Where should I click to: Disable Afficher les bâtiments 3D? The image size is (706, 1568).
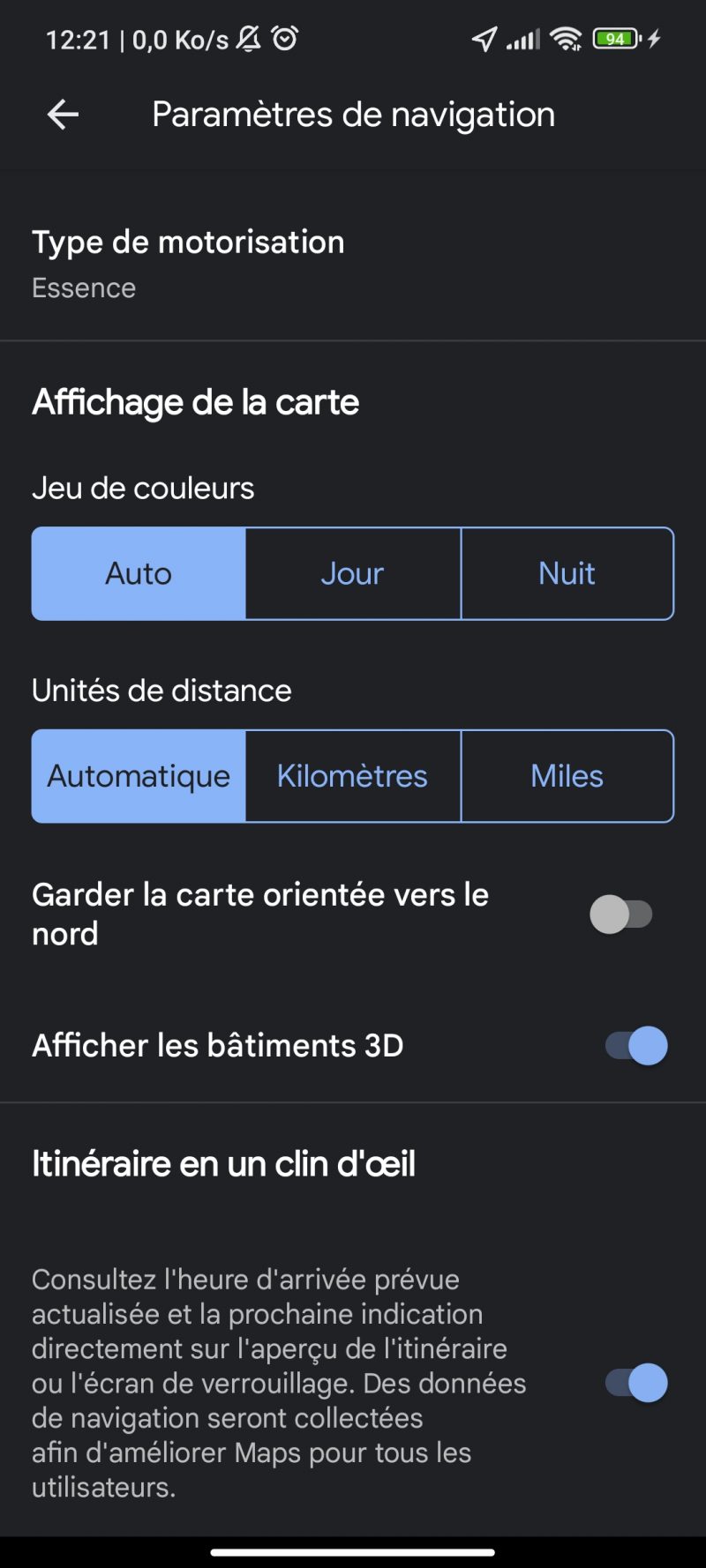pyautogui.click(x=635, y=1045)
